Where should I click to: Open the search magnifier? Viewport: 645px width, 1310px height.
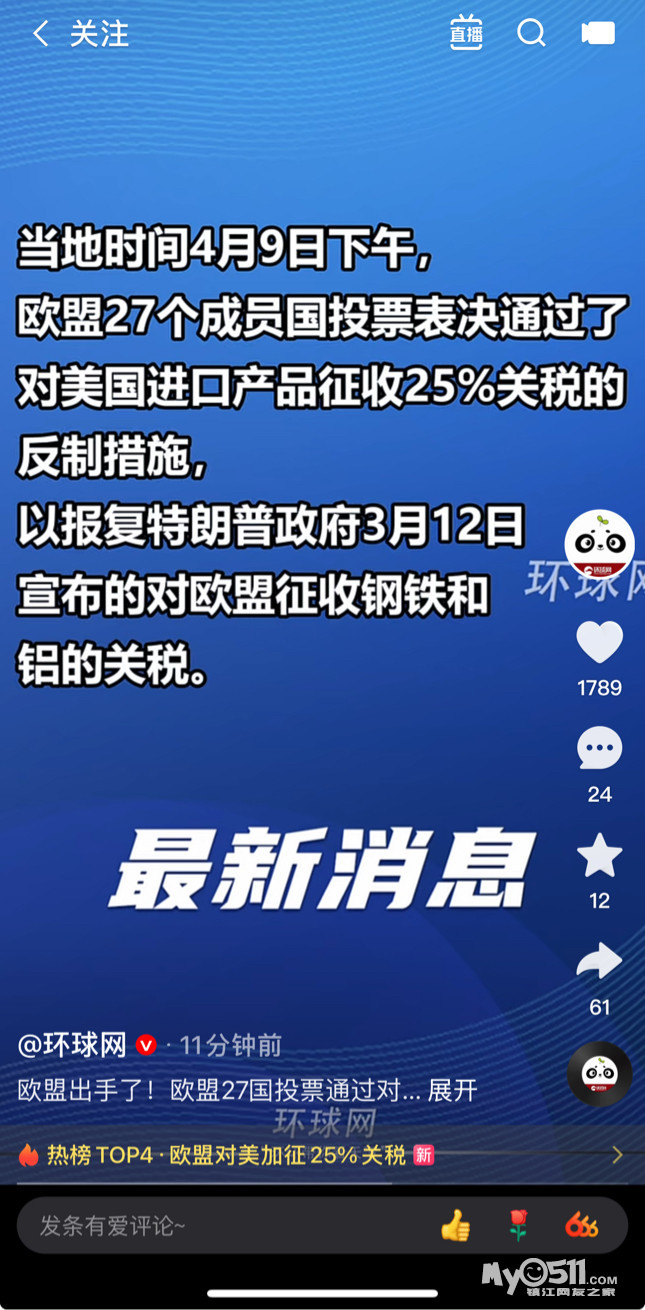[531, 33]
